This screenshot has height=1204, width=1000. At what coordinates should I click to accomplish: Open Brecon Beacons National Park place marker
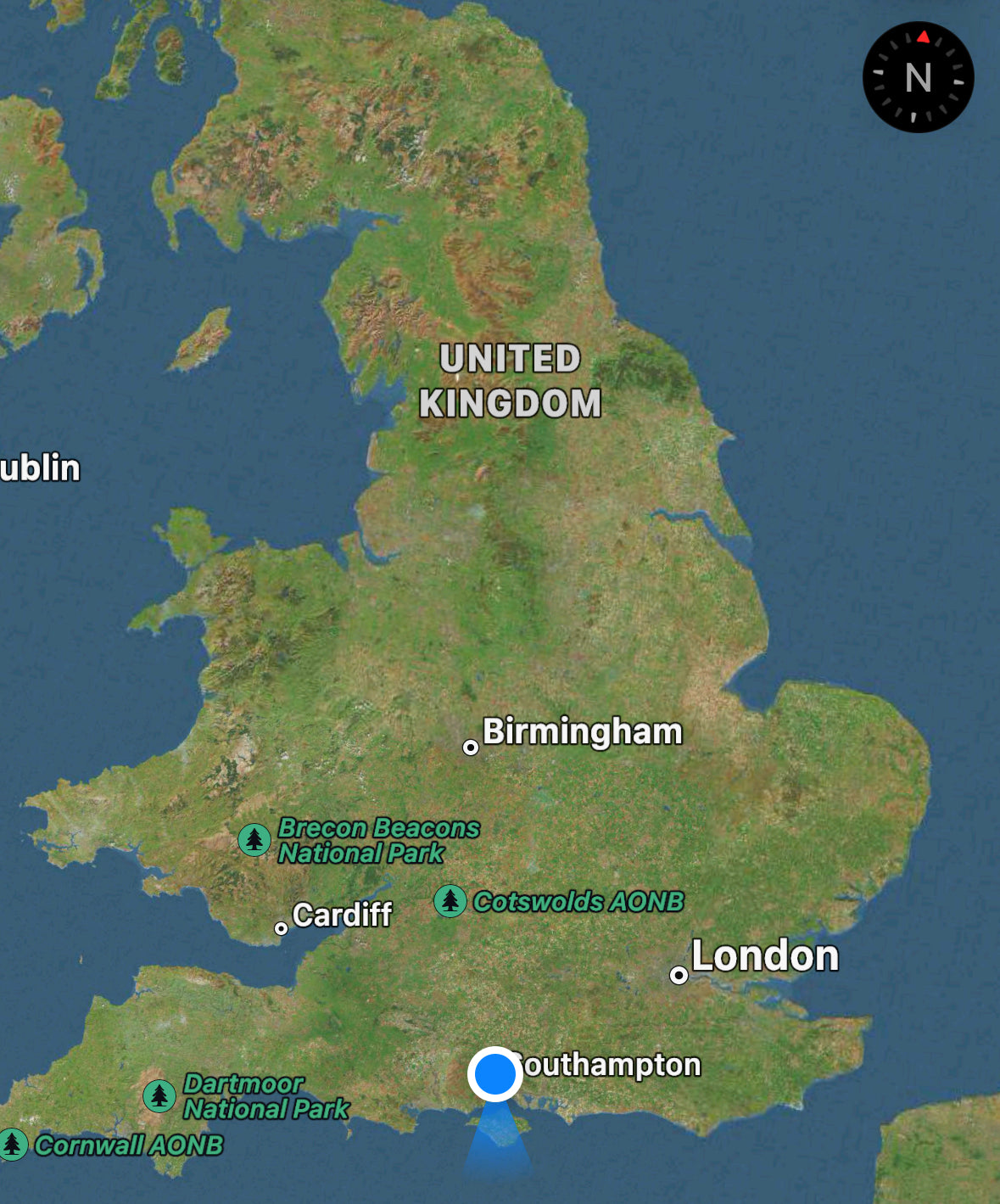point(254,840)
